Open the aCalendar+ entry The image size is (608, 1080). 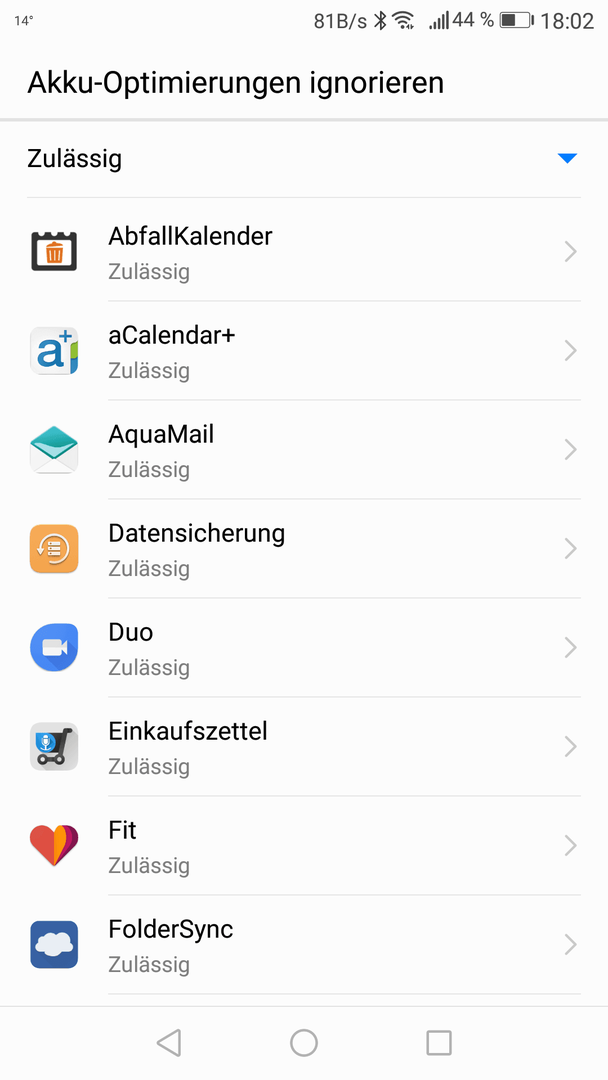(x=304, y=351)
